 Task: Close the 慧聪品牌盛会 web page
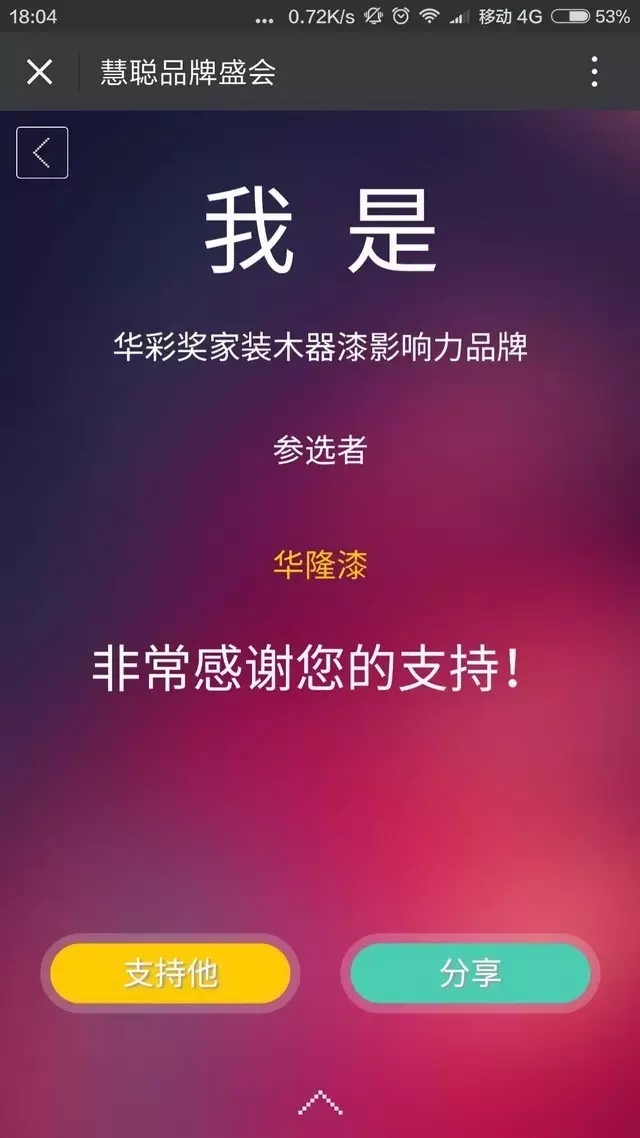pyautogui.click(x=39, y=72)
